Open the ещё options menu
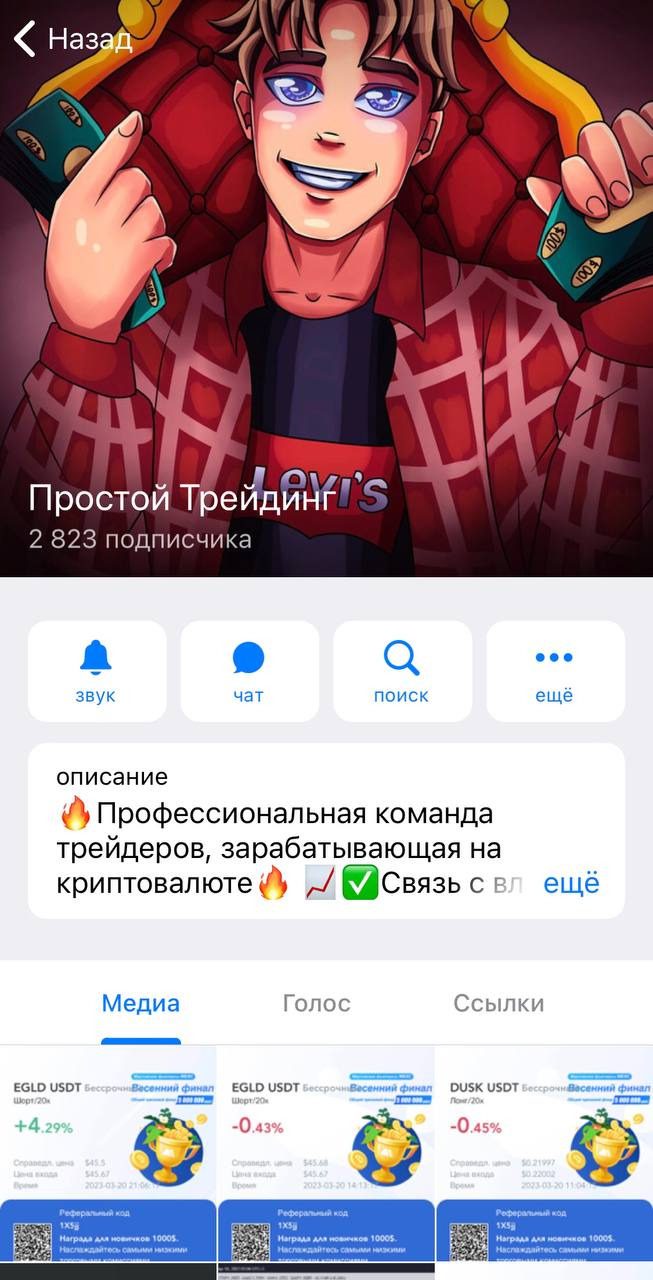The height and width of the screenshot is (1280, 653). coord(555,671)
